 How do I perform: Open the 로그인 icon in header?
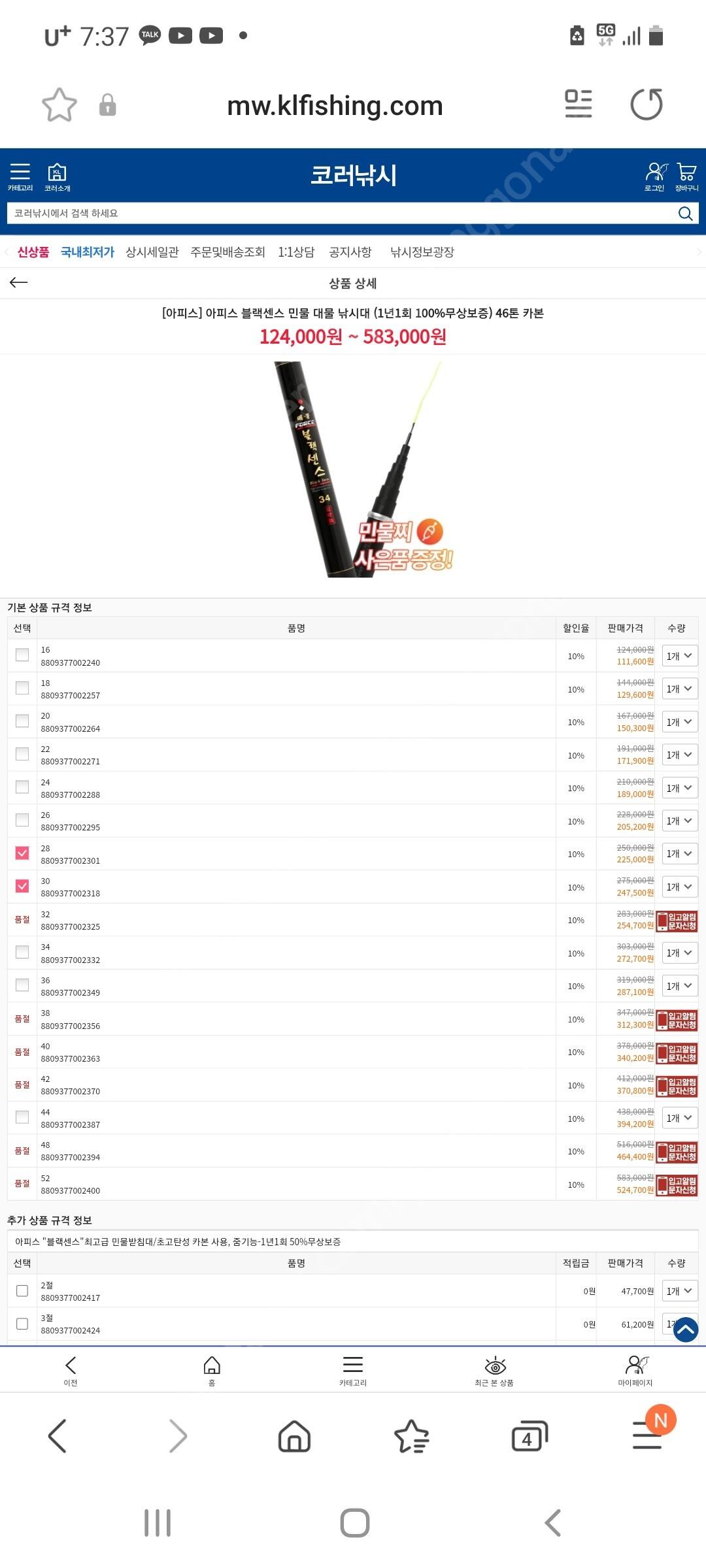tap(655, 177)
